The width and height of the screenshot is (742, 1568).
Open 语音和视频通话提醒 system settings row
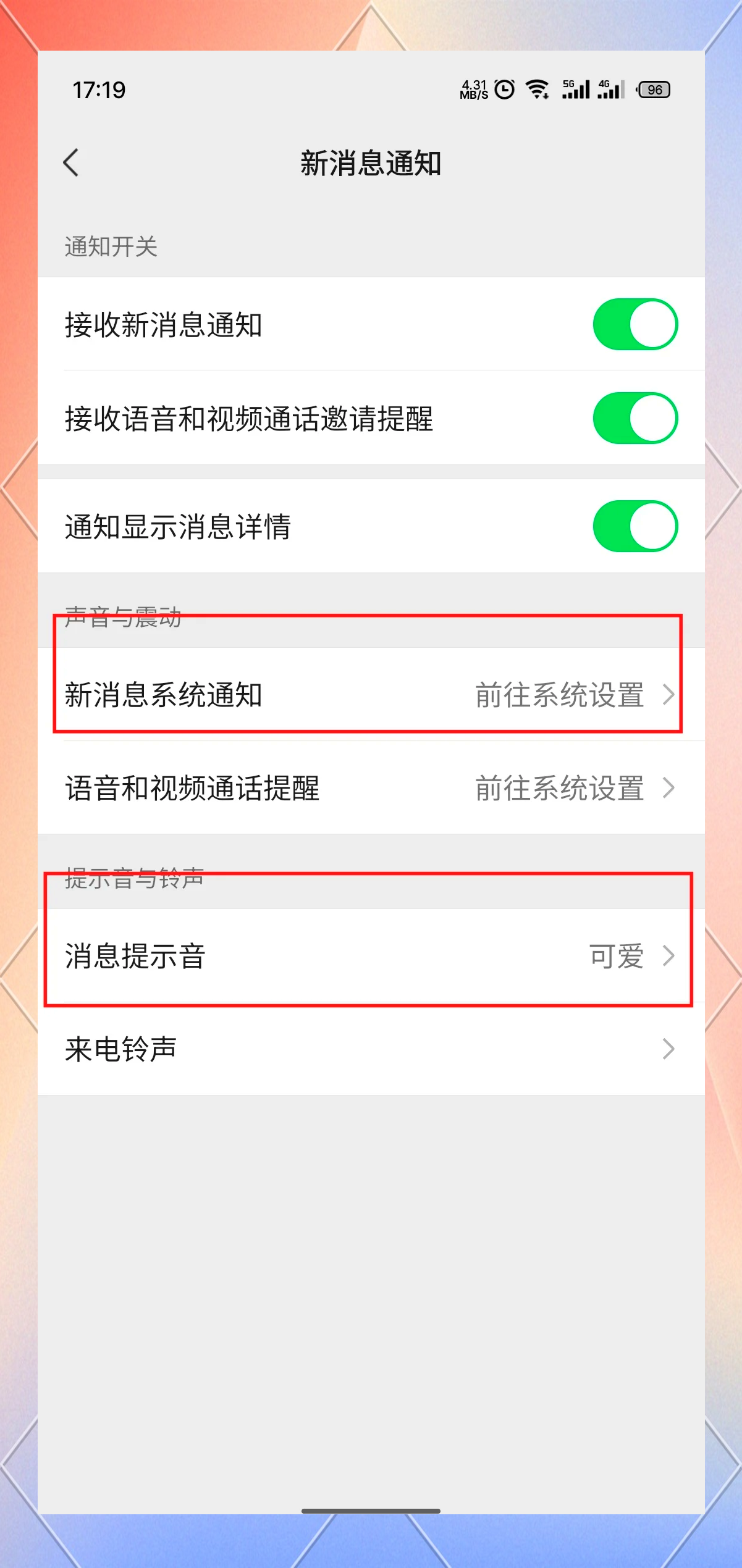tap(371, 788)
